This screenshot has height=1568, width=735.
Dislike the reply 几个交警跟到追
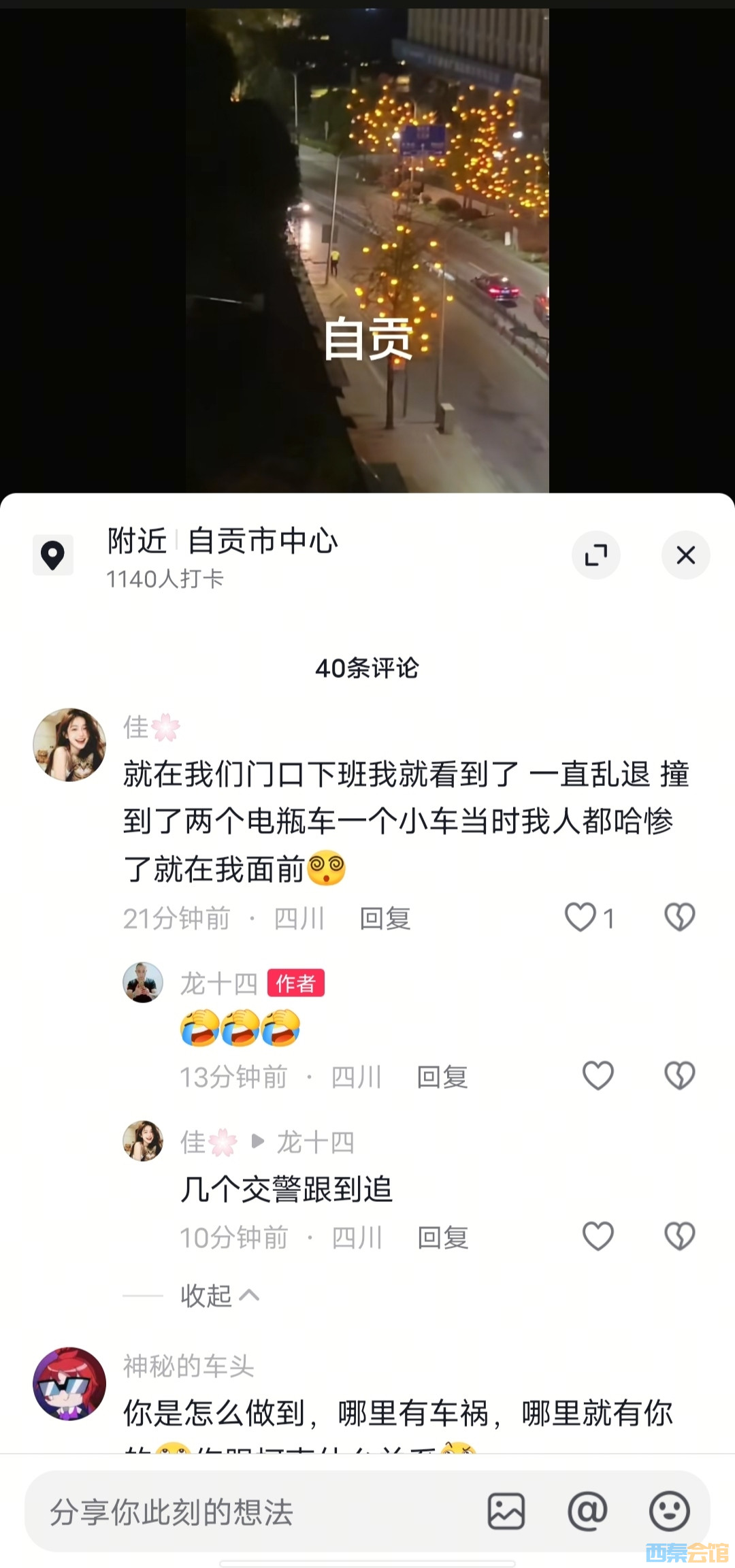click(679, 1236)
